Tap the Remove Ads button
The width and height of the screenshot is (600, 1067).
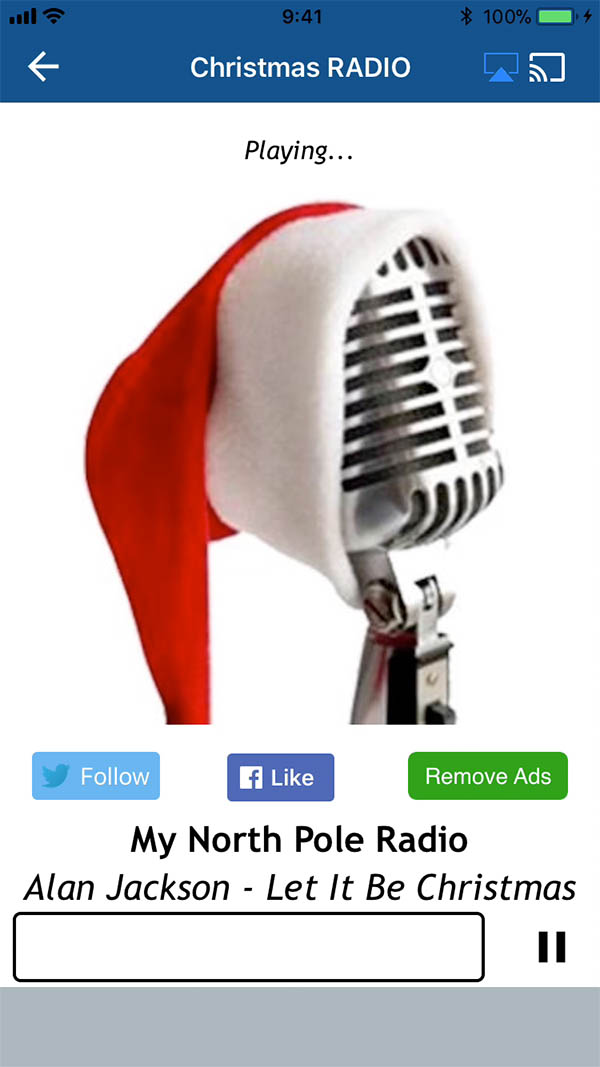(x=487, y=776)
